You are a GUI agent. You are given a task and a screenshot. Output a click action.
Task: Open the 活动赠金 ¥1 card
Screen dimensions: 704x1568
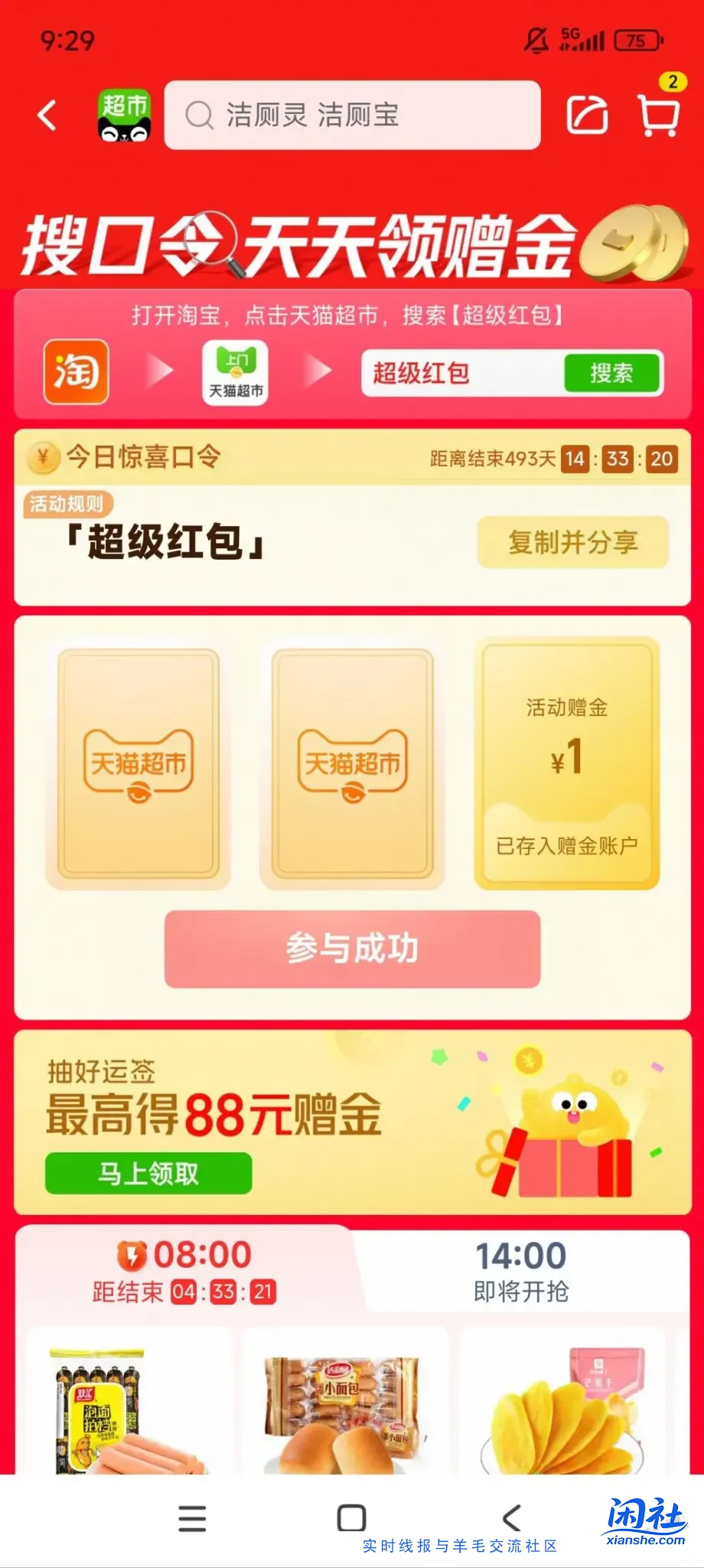(566, 763)
